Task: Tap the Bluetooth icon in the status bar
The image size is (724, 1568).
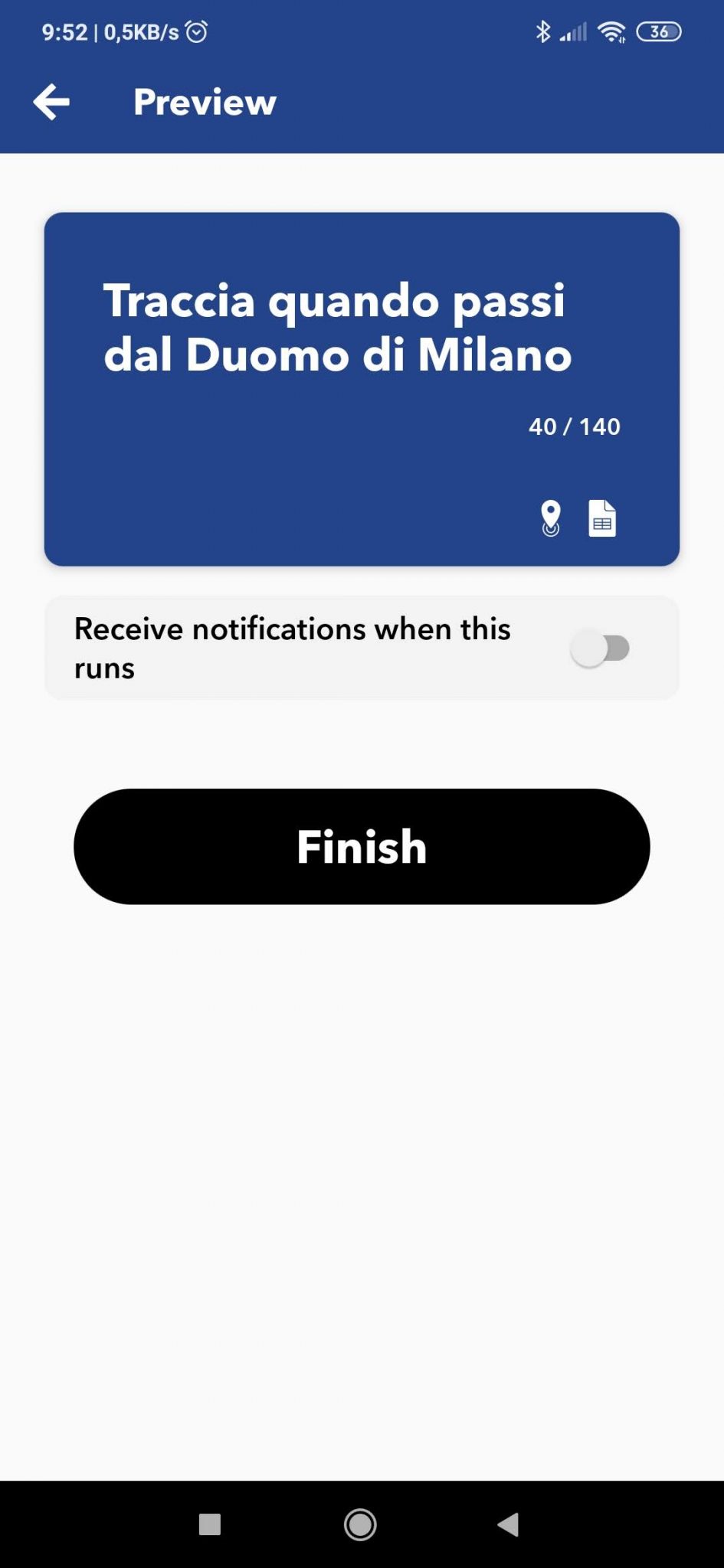Action: 544,32
